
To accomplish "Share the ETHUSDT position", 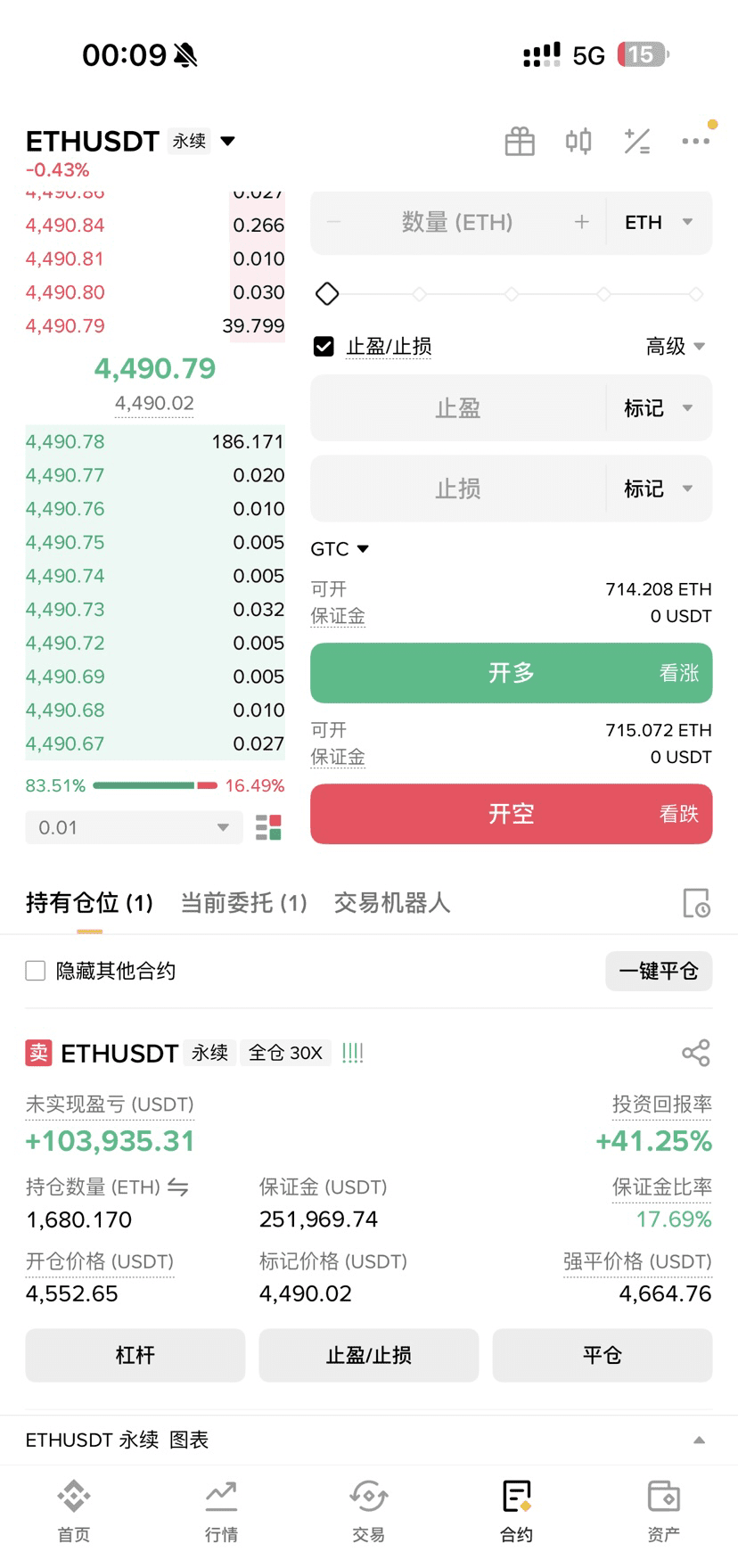I will click(x=695, y=1053).
